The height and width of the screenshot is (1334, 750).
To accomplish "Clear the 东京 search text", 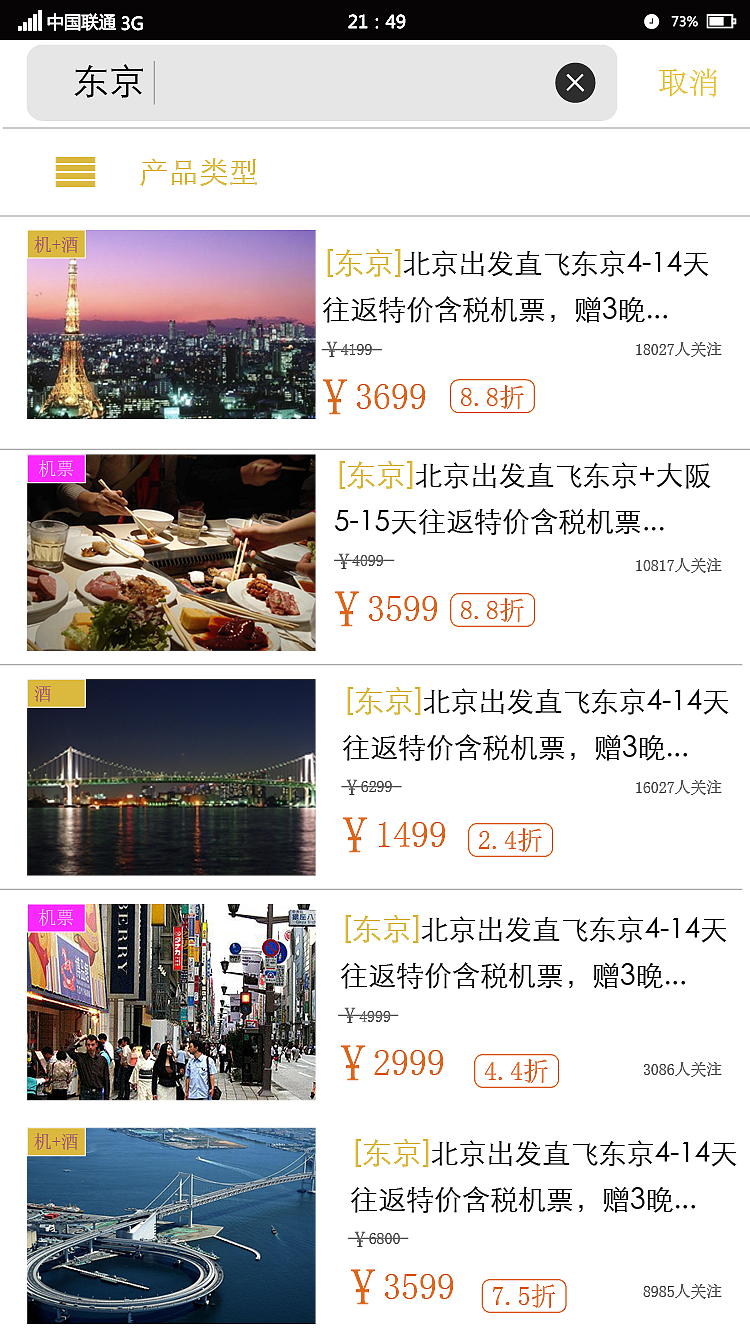I will click(x=575, y=83).
